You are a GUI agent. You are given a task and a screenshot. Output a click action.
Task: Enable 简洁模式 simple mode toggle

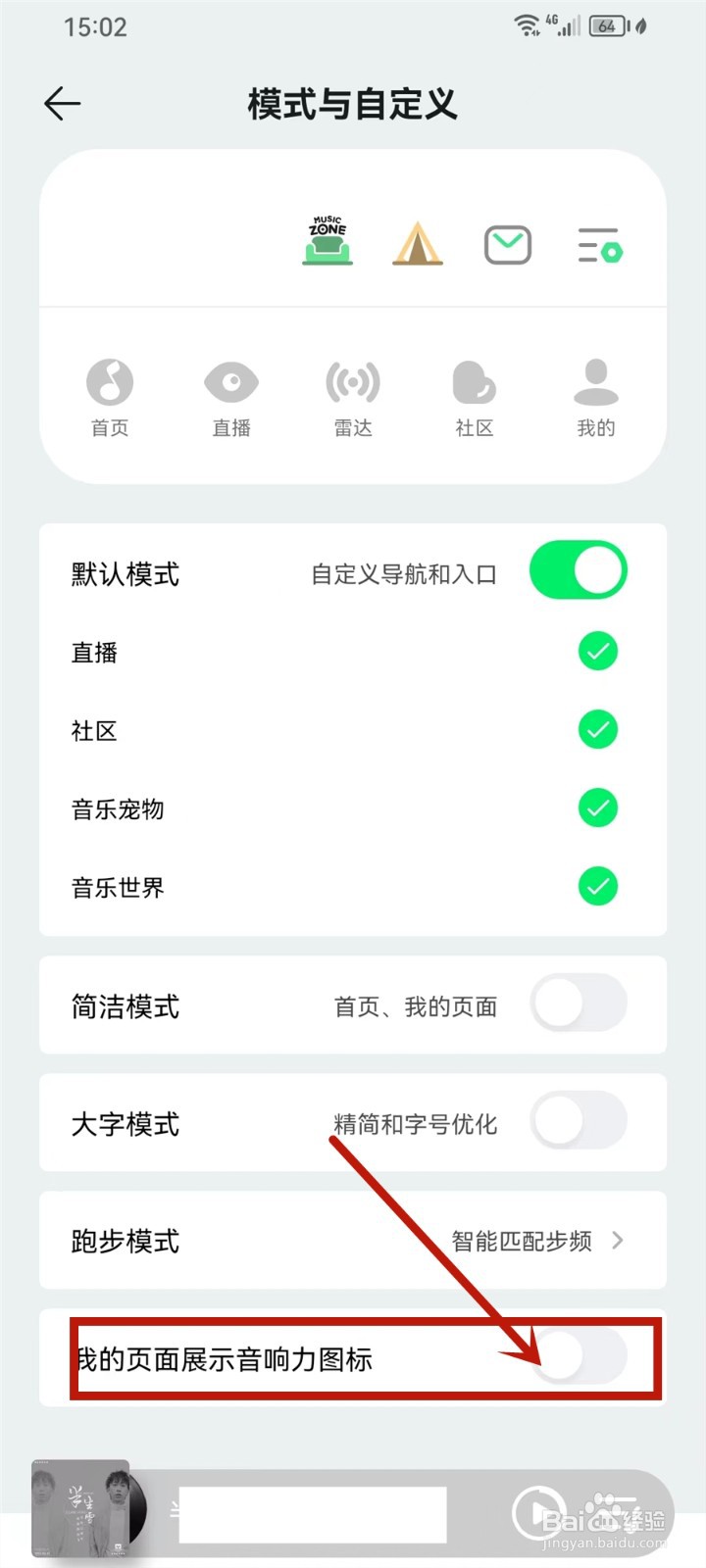tap(578, 1004)
